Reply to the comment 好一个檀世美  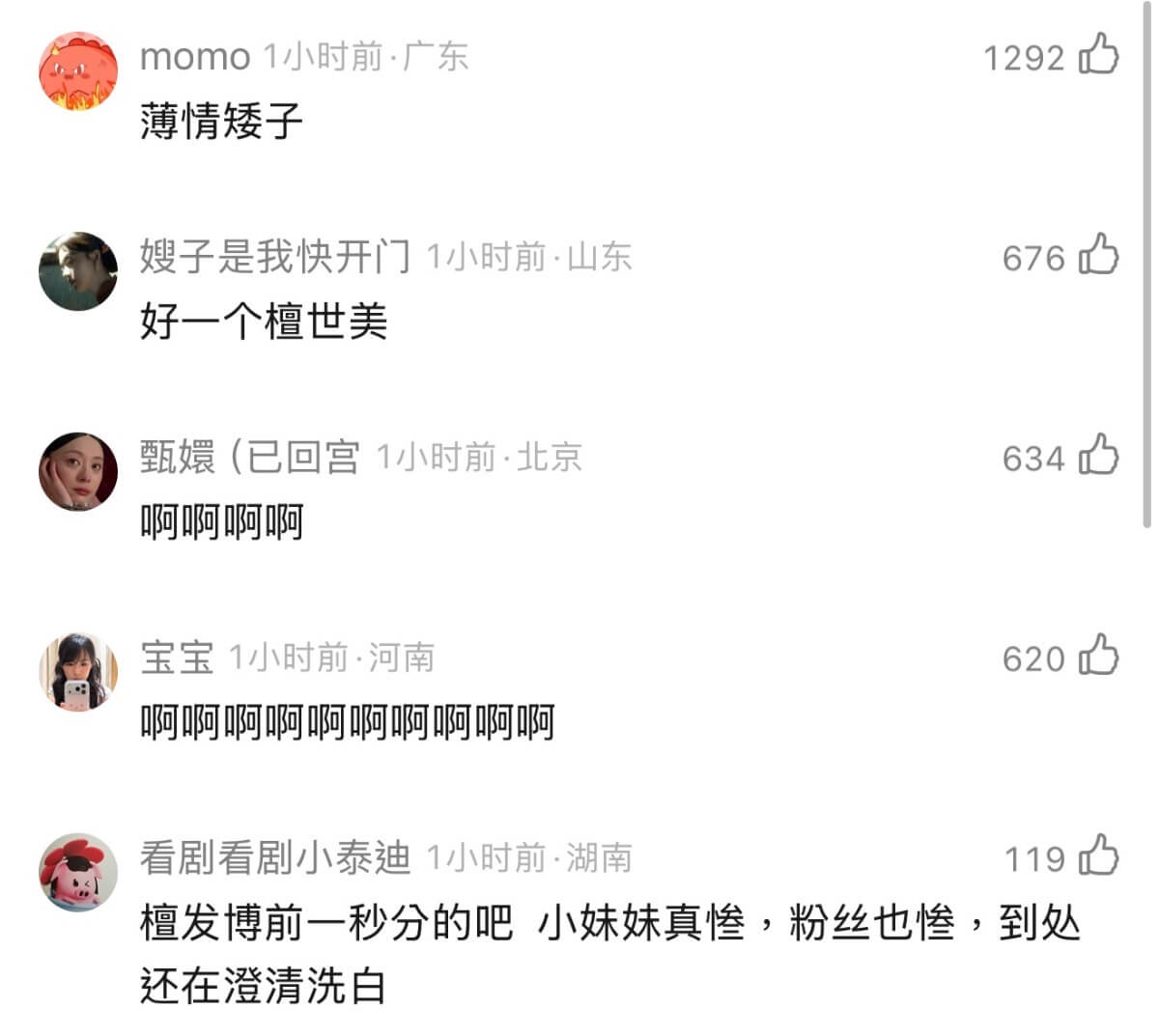(x=263, y=322)
